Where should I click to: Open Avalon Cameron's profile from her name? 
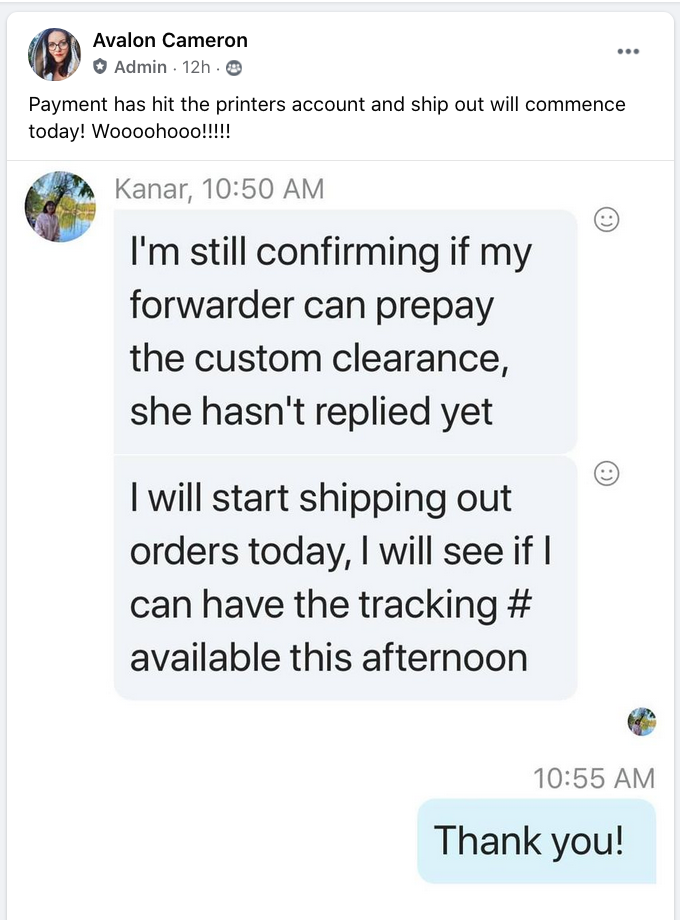click(x=170, y=41)
